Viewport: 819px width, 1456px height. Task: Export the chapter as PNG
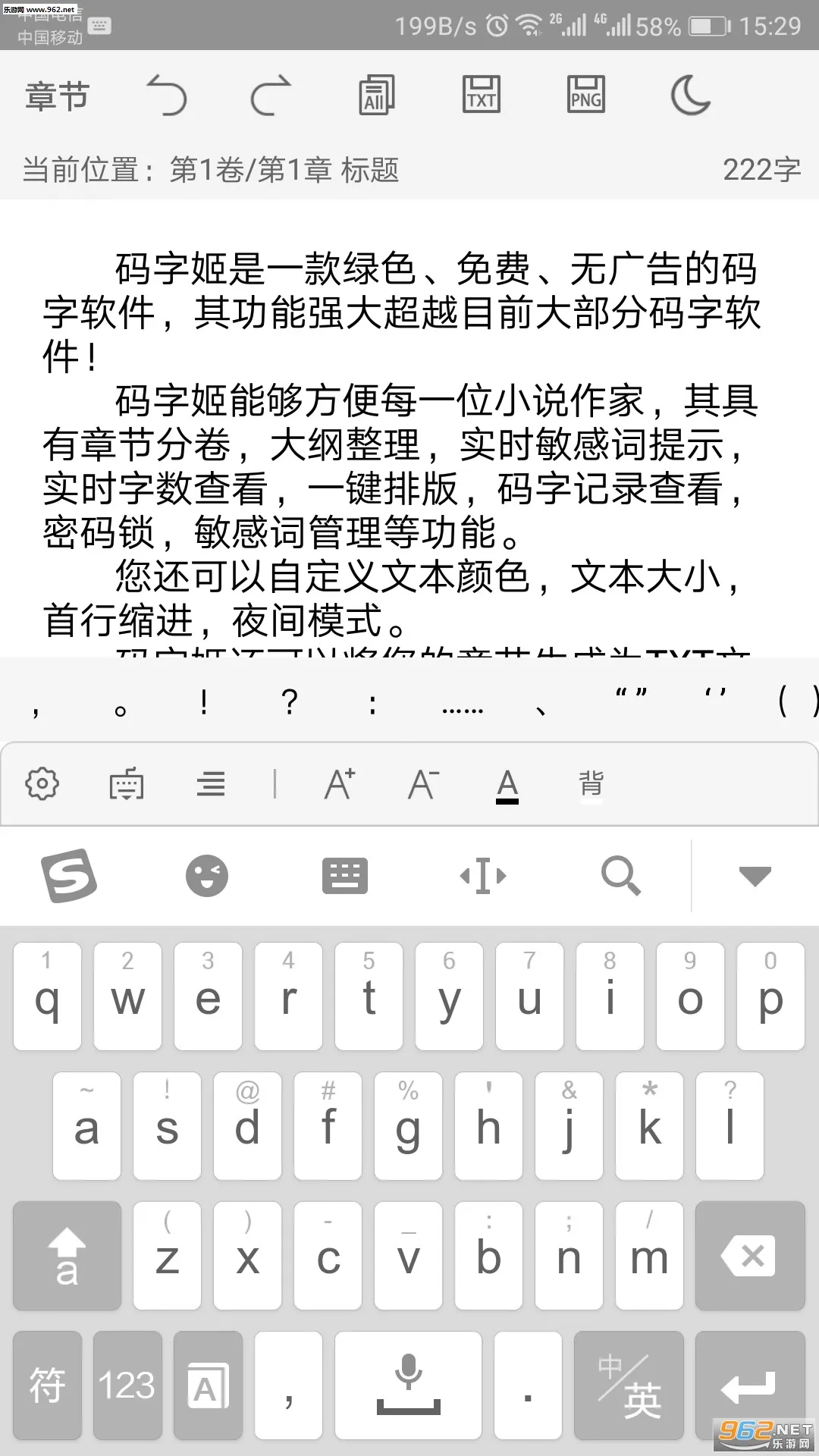(x=585, y=96)
